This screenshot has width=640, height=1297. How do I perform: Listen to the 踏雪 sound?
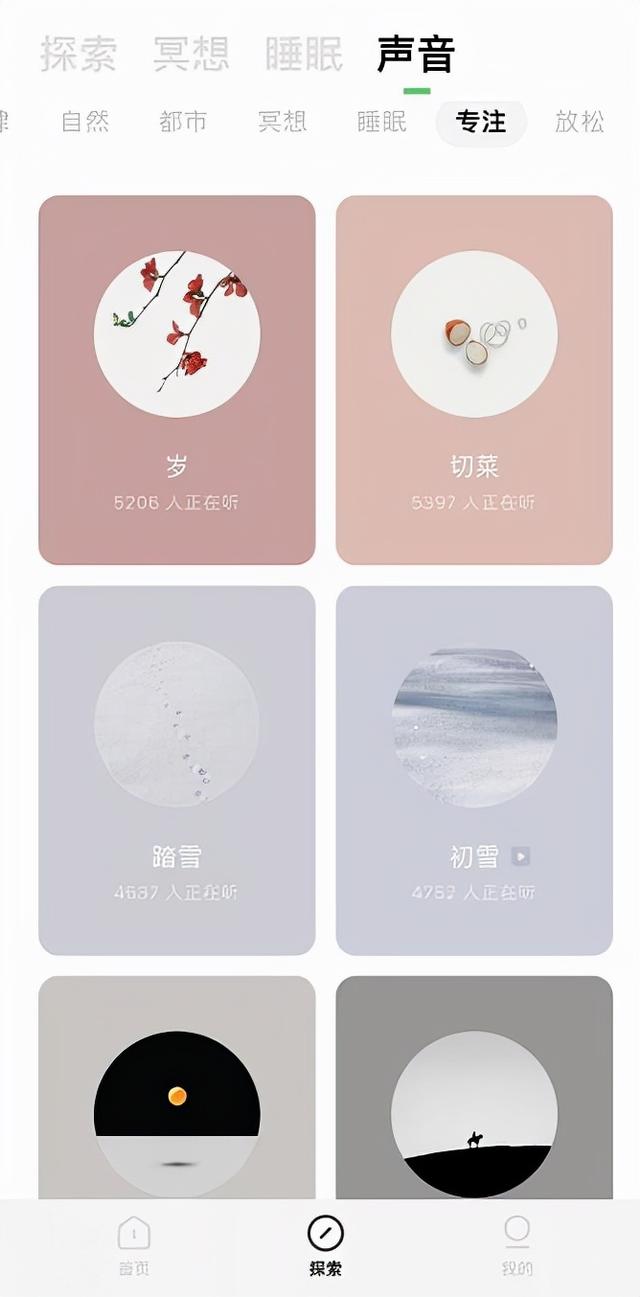[x=177, y=770]
